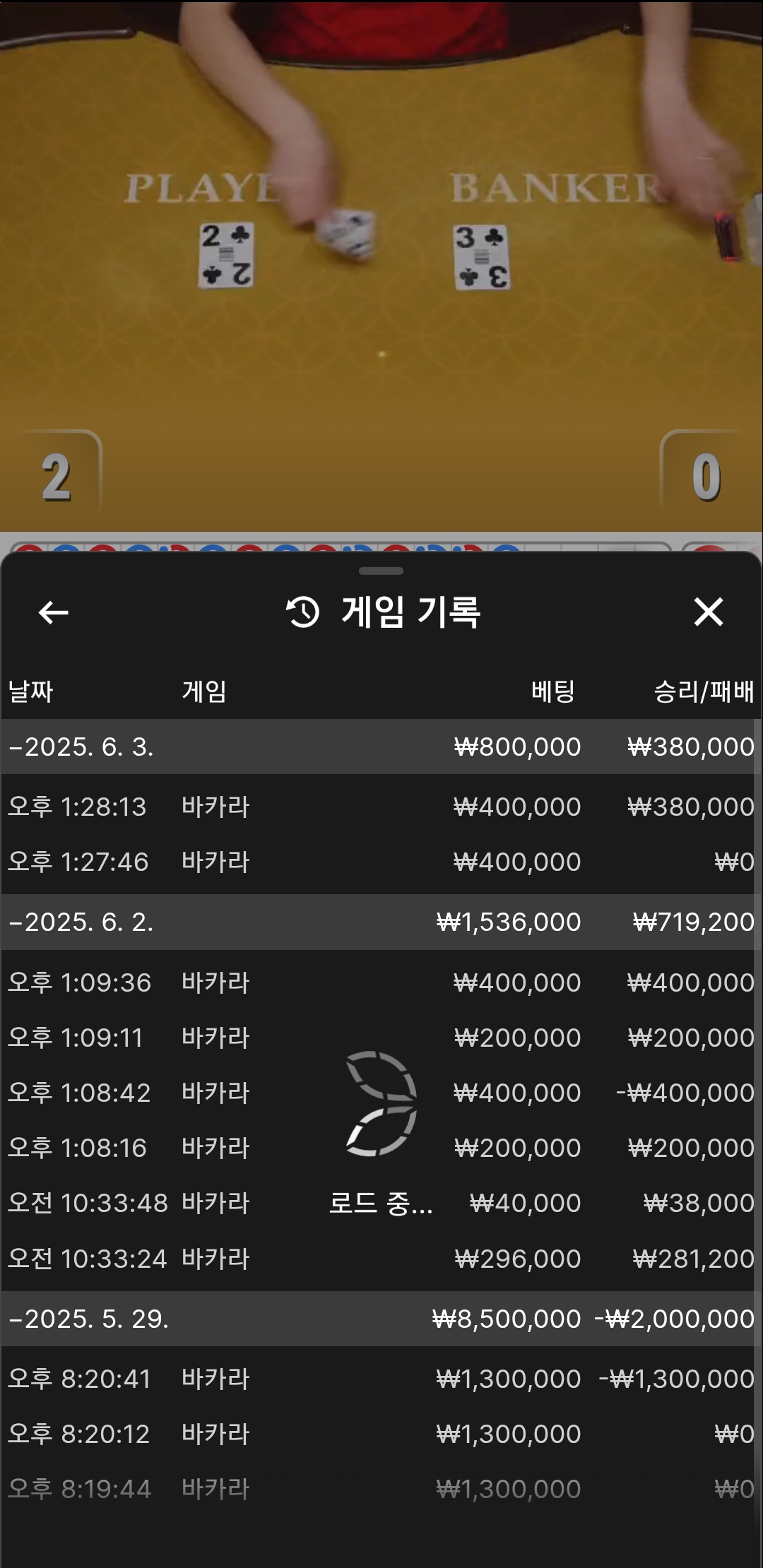Collapse the 2025. 5. 29. date group
The image size is (763, 1568).
(88, 1319)
